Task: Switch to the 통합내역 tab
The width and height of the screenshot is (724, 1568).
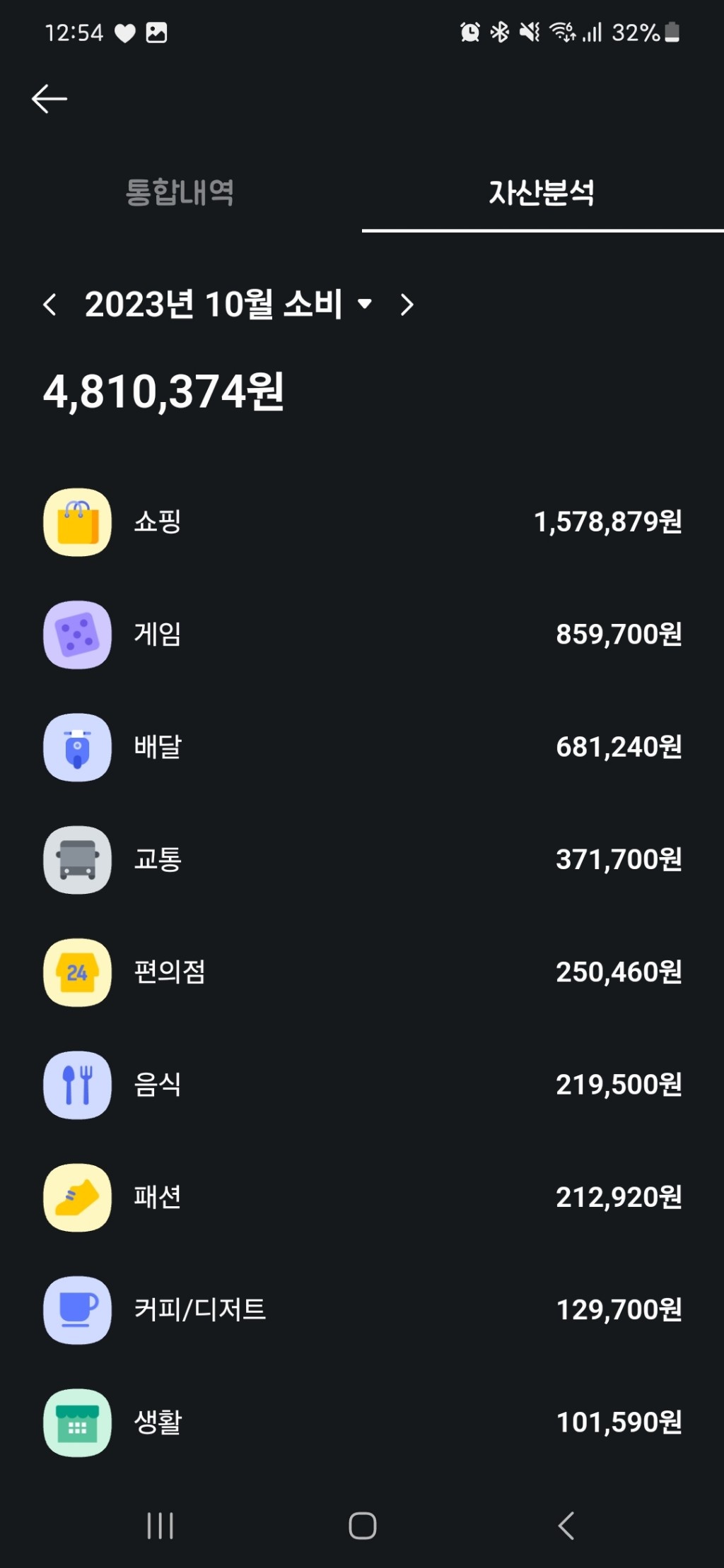Action: [x=180, y=192]
